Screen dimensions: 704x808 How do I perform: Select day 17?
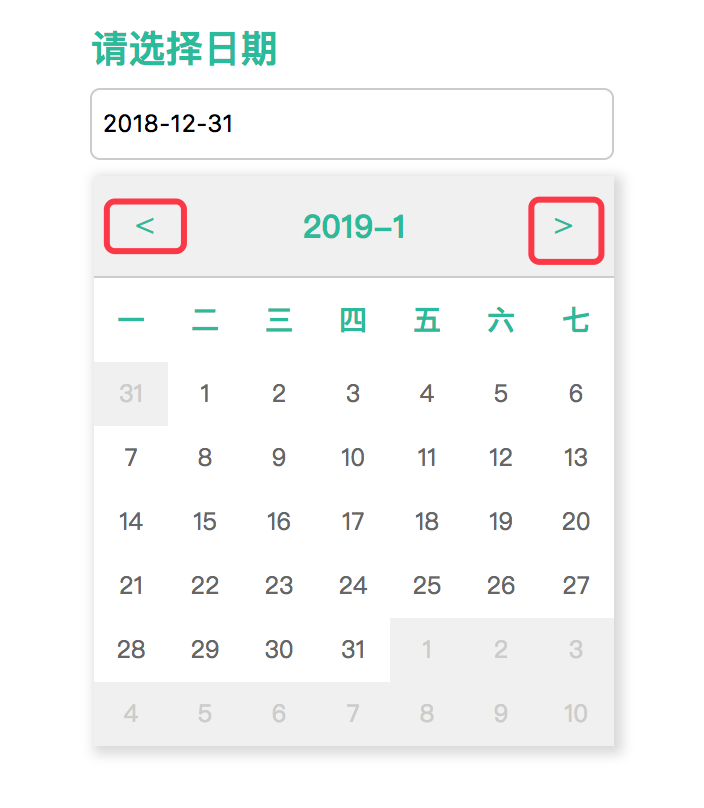point(353,522)
